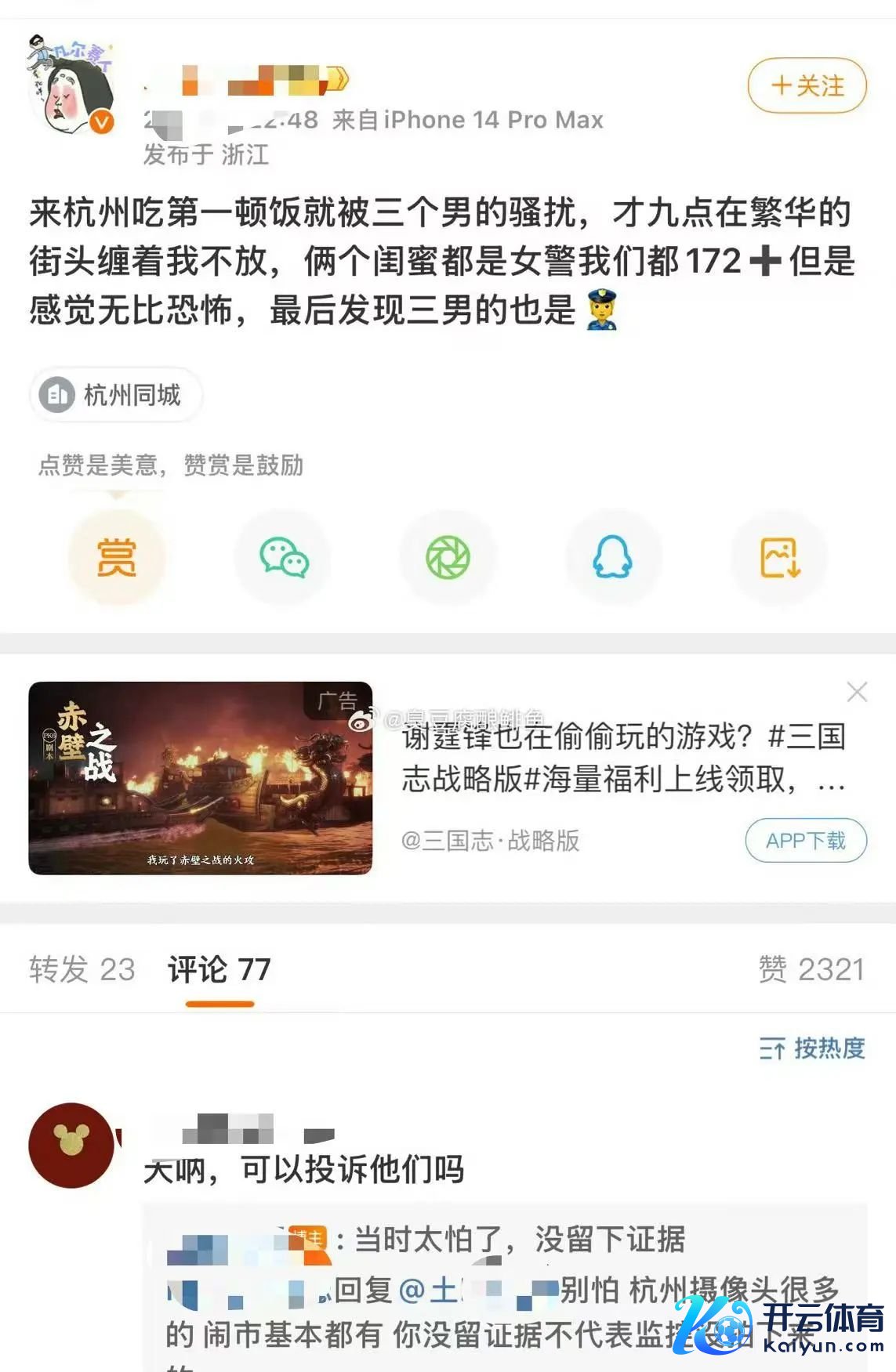Open the 杭州同城 topic chip

(116, 395)
